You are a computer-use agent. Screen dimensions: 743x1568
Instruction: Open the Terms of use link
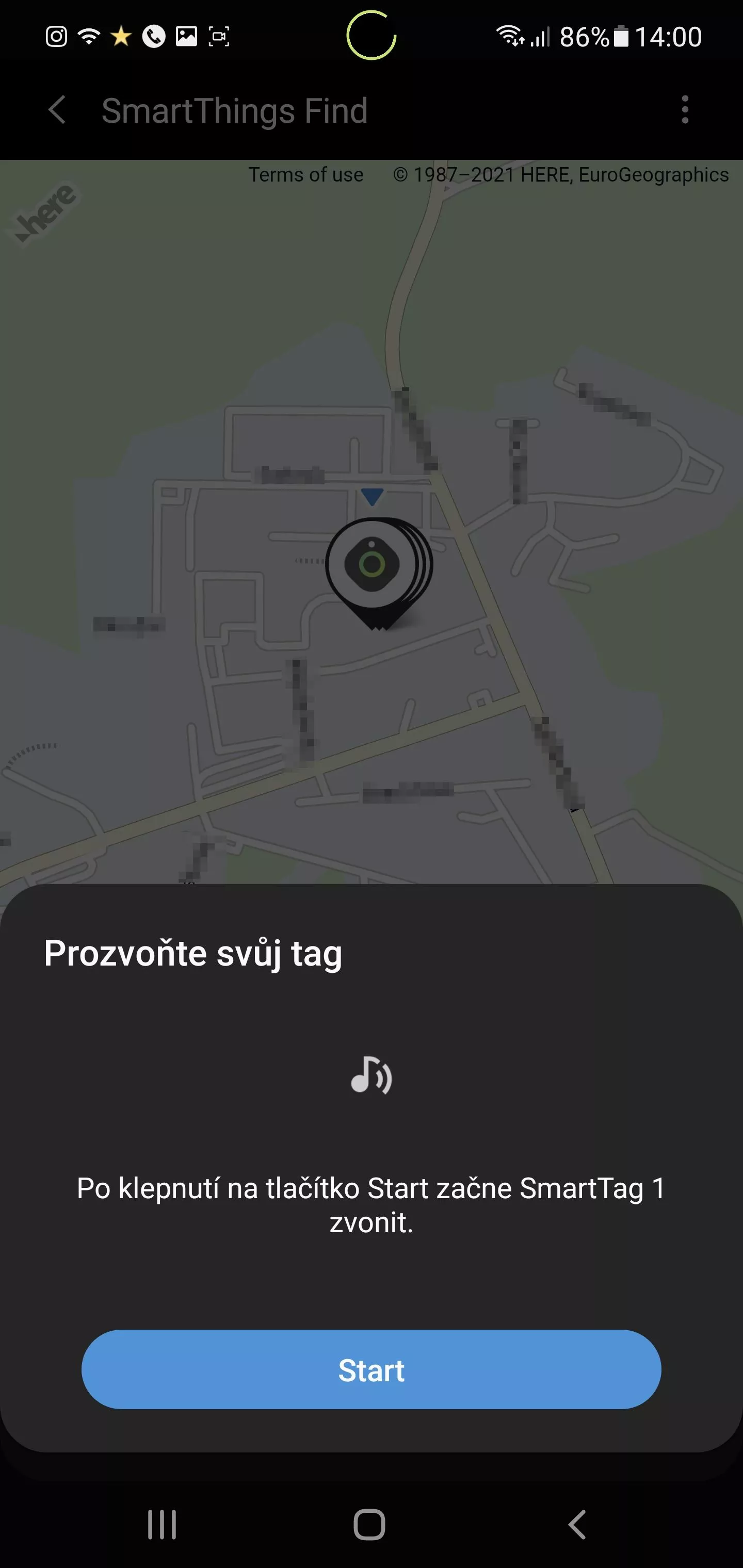(x=306, y=175)
